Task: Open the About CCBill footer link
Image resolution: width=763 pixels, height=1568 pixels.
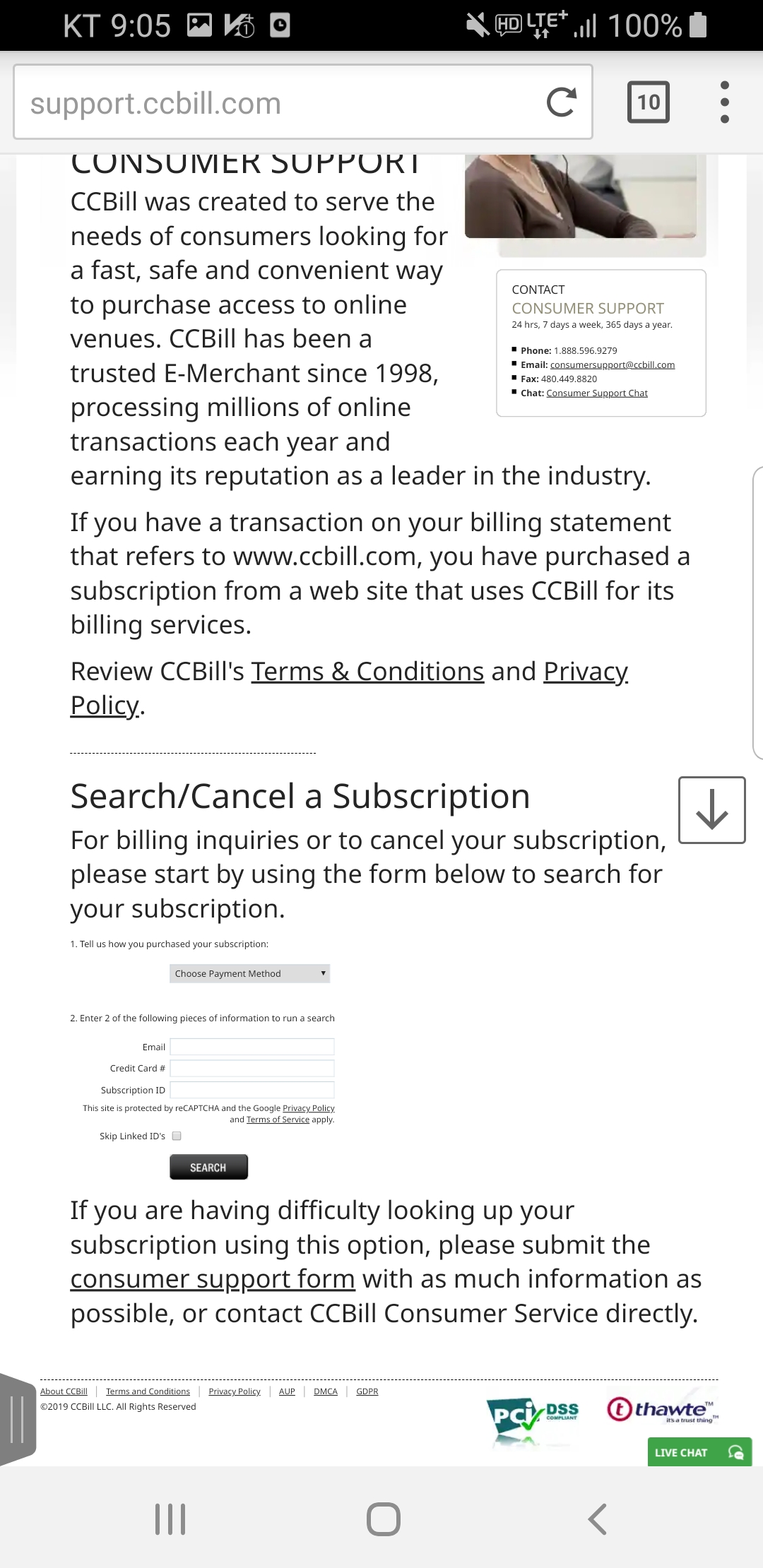Action: 64,1391
